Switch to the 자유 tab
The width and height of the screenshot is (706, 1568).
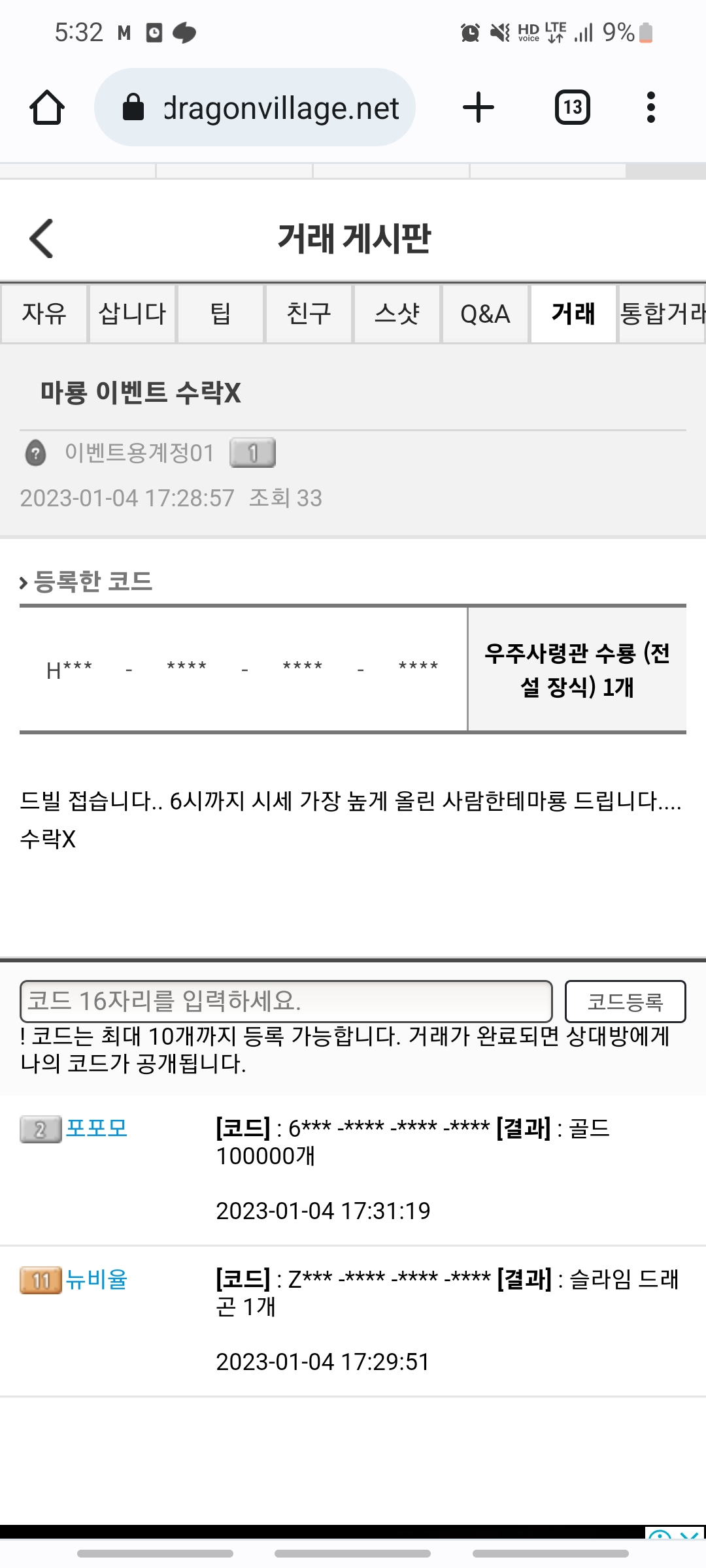(x=44, y=314)
